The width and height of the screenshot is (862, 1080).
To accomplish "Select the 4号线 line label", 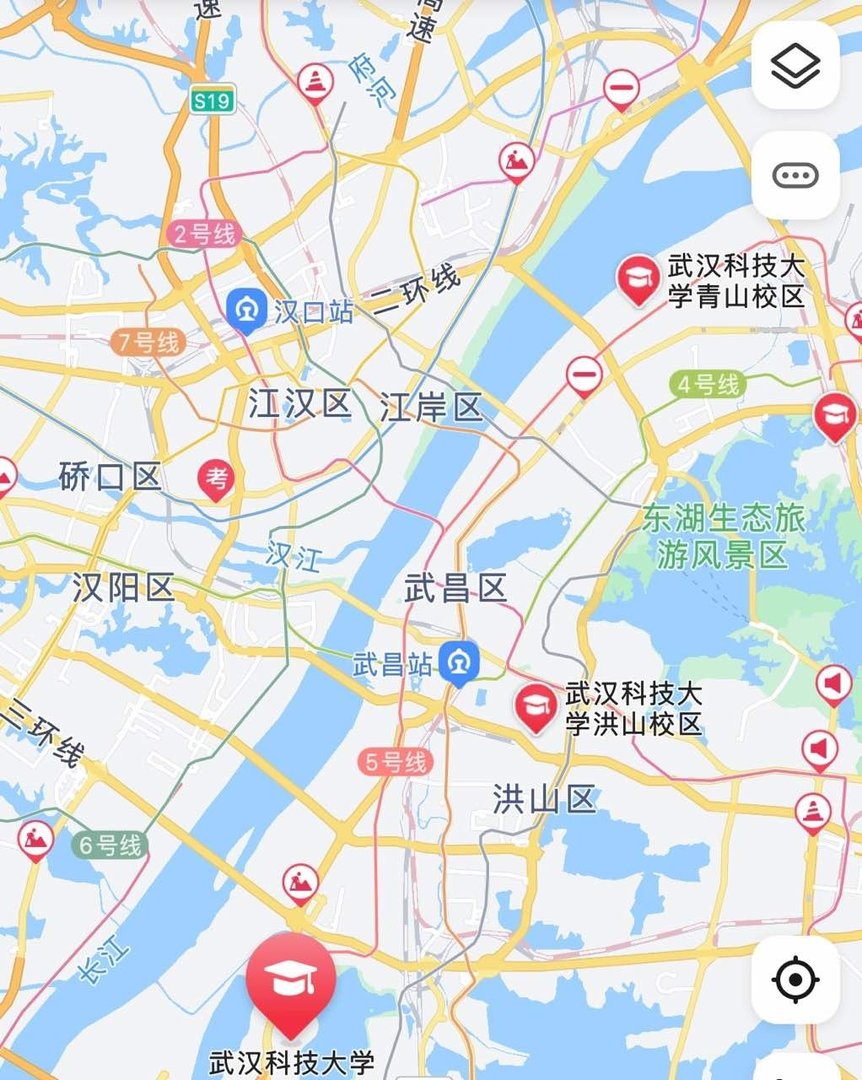I will tap(706, 383).
